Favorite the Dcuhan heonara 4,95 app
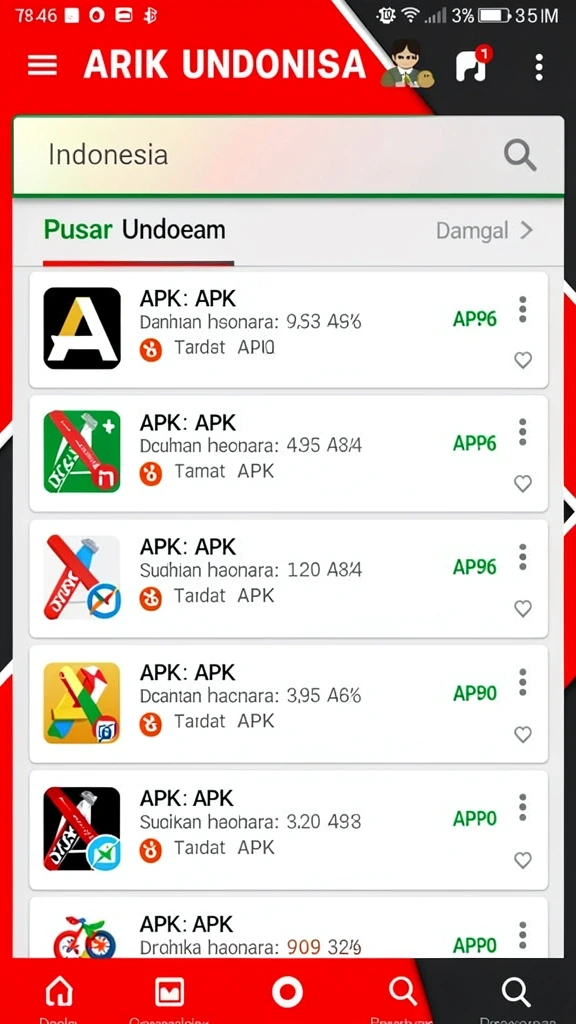Screen dimensions: 576x1024 [522, 483]
